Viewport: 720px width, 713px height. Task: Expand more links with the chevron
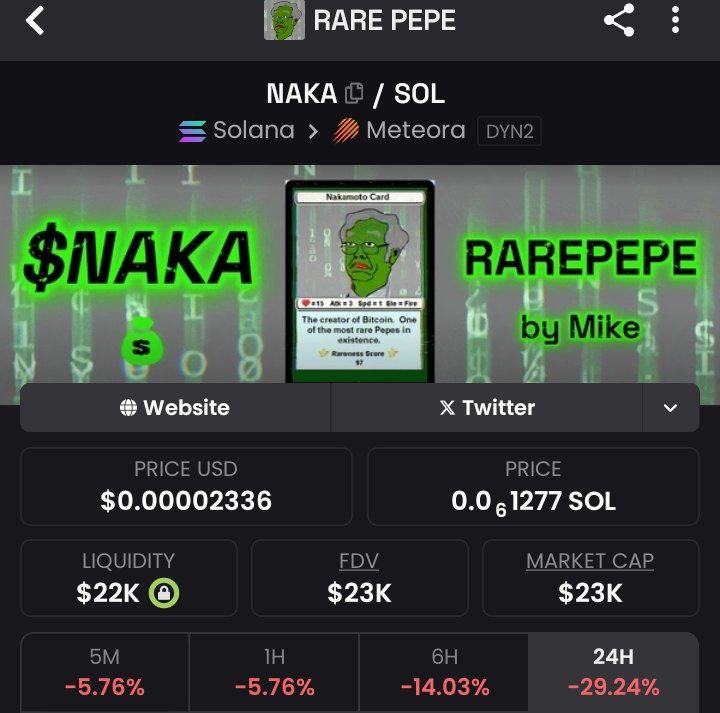[x=670, y=408]
